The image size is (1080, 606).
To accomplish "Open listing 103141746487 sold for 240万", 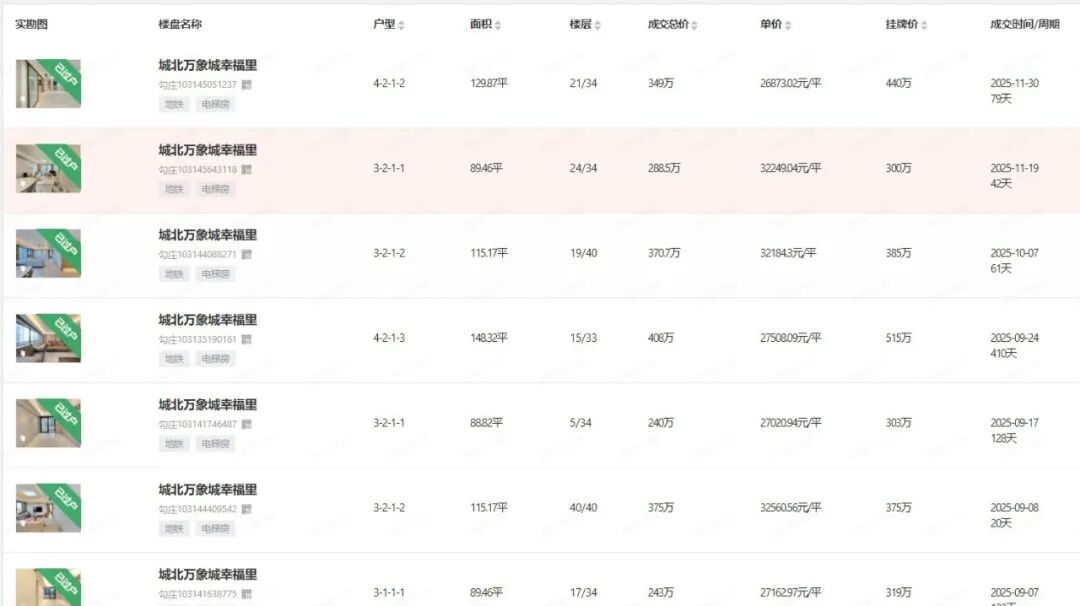I will point(207,405).
